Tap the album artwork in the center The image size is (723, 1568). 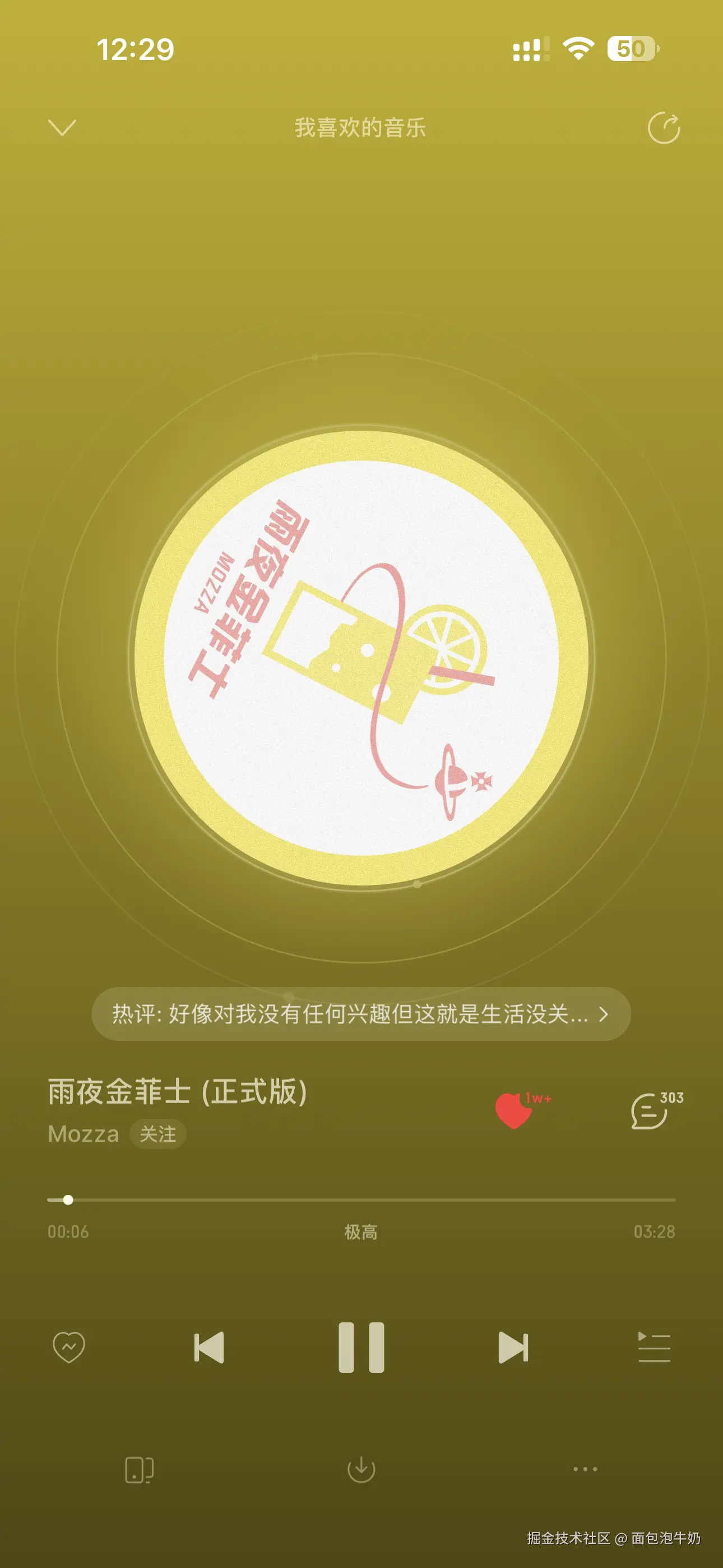[361, 654]
